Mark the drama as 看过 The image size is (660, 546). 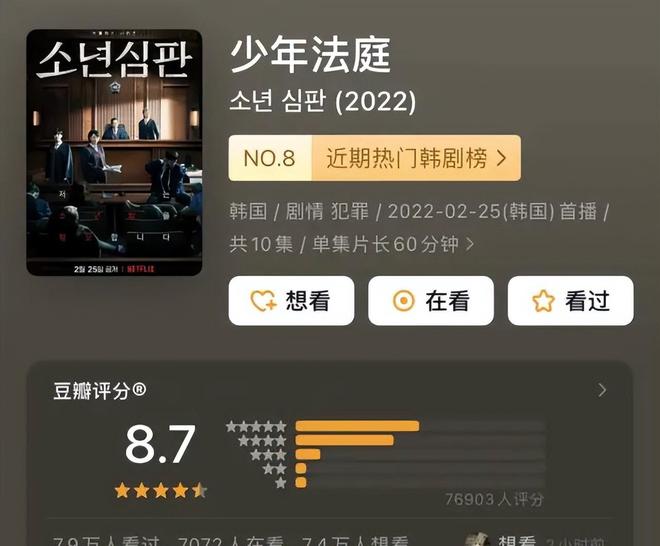570,301
